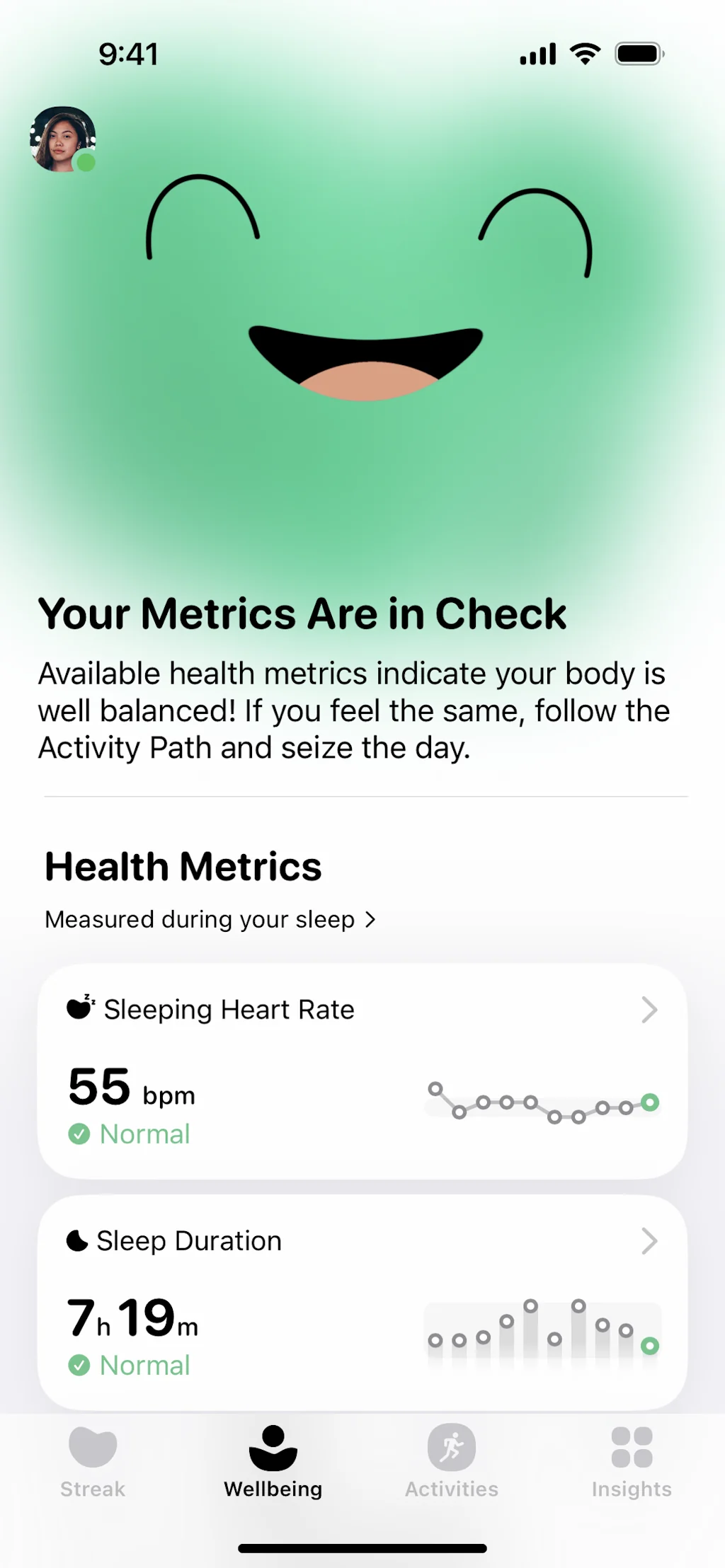This screenshot has height=1568, width=725.
Task: Open the Sleep Duration card
Action: [x=362, y=1301]
